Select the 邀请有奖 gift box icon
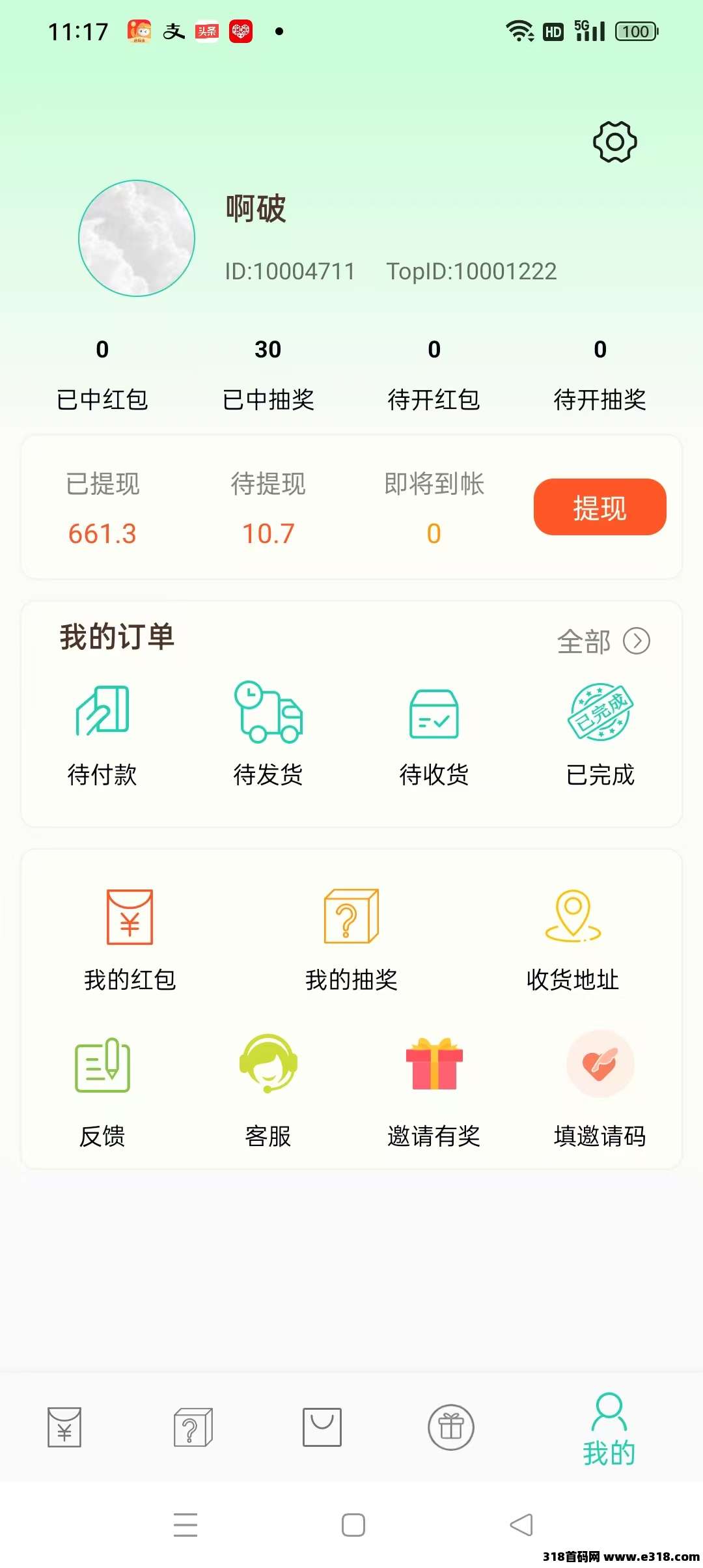703x1568 pixels. [435, 1066]
